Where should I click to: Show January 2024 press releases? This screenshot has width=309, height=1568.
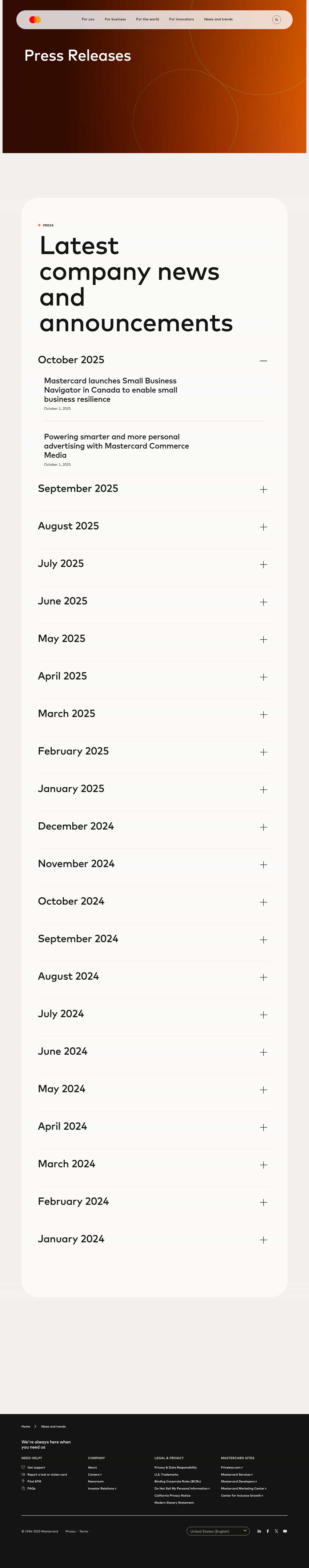tap(263, 1240)
